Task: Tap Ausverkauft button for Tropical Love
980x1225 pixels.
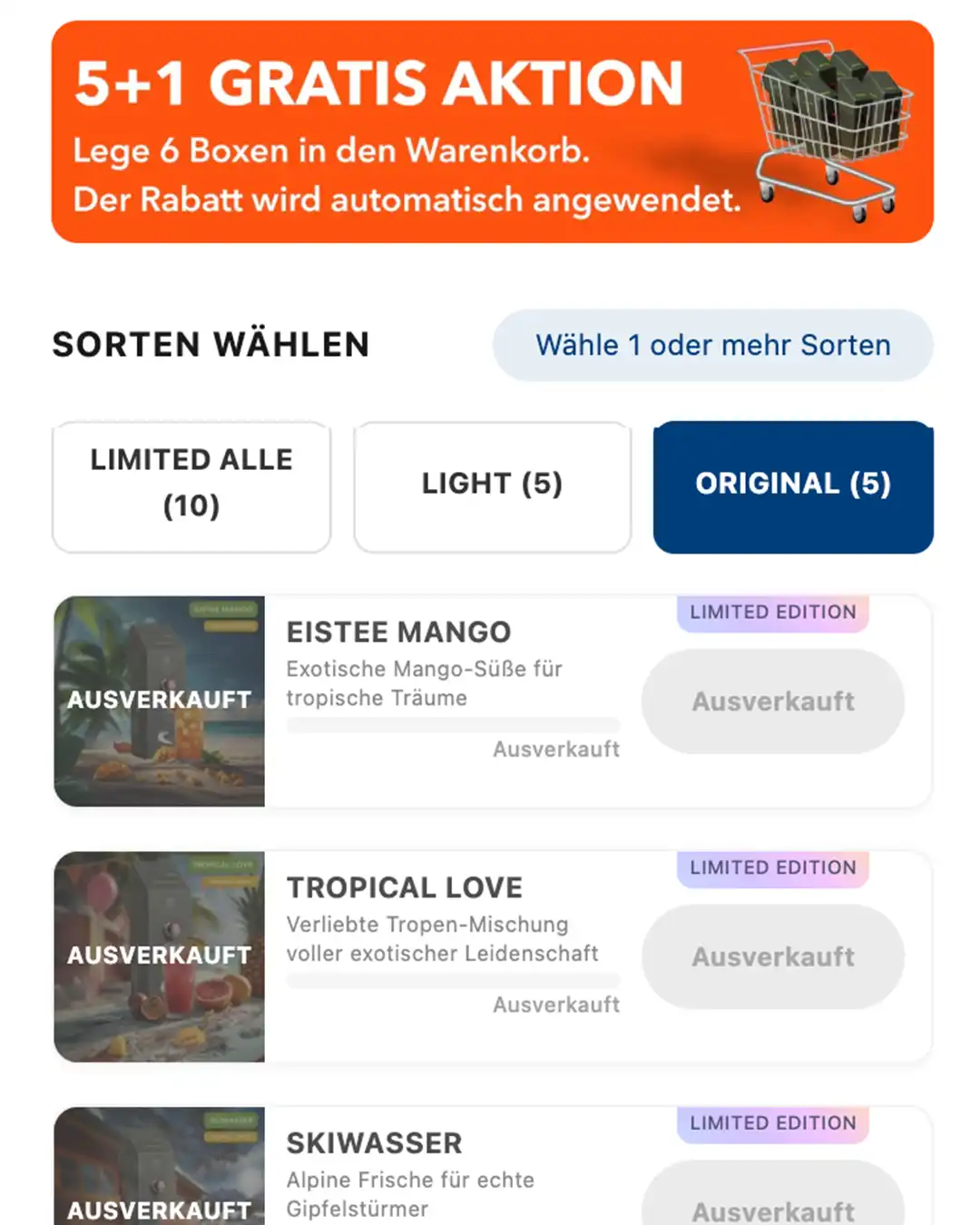Action: (x=773, y=956)
